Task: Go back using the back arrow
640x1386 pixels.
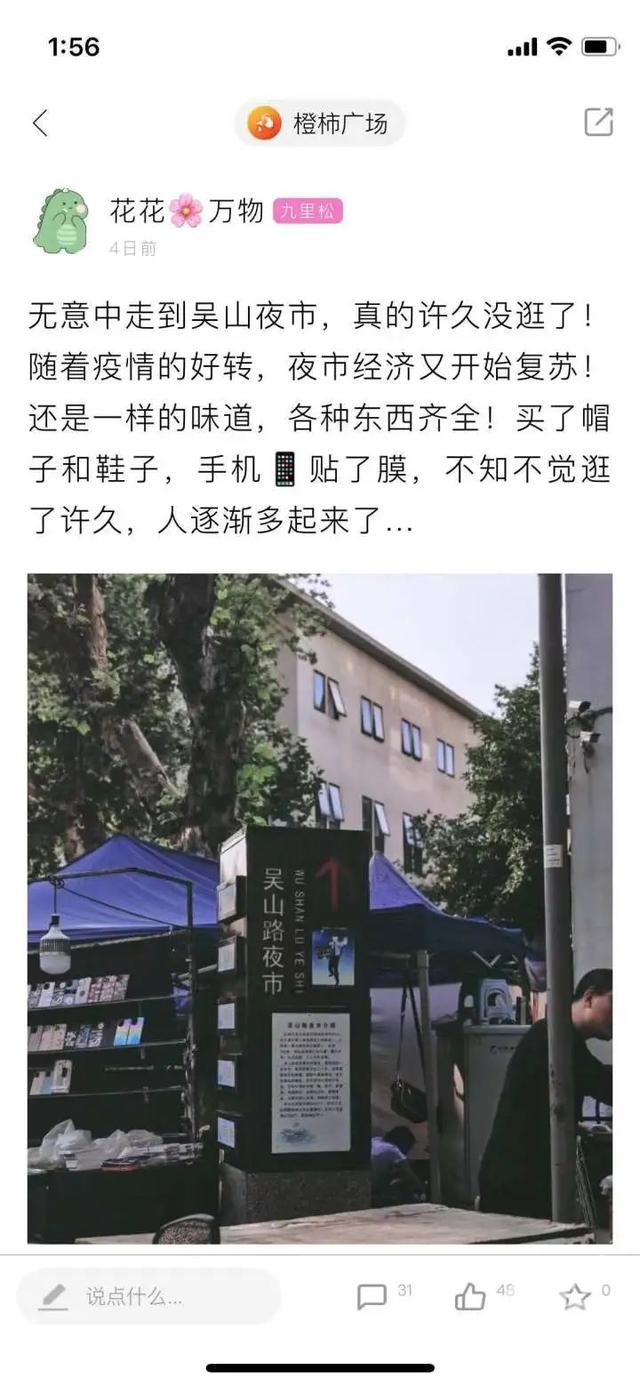Action: click(x=40, y=123)
